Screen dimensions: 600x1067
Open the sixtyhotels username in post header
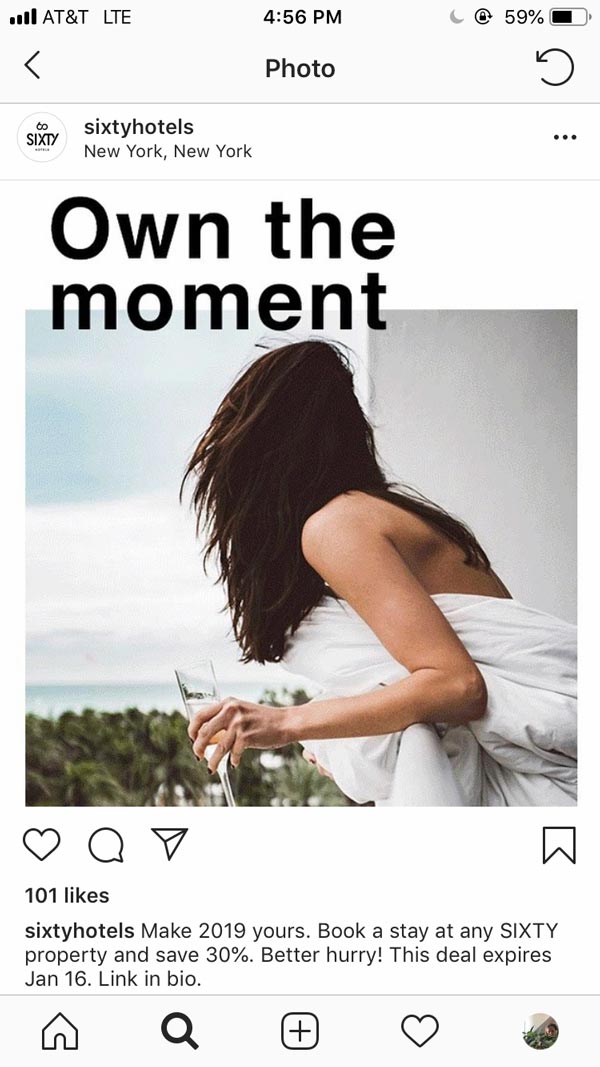pyautogui.click(x=138, y=127)
